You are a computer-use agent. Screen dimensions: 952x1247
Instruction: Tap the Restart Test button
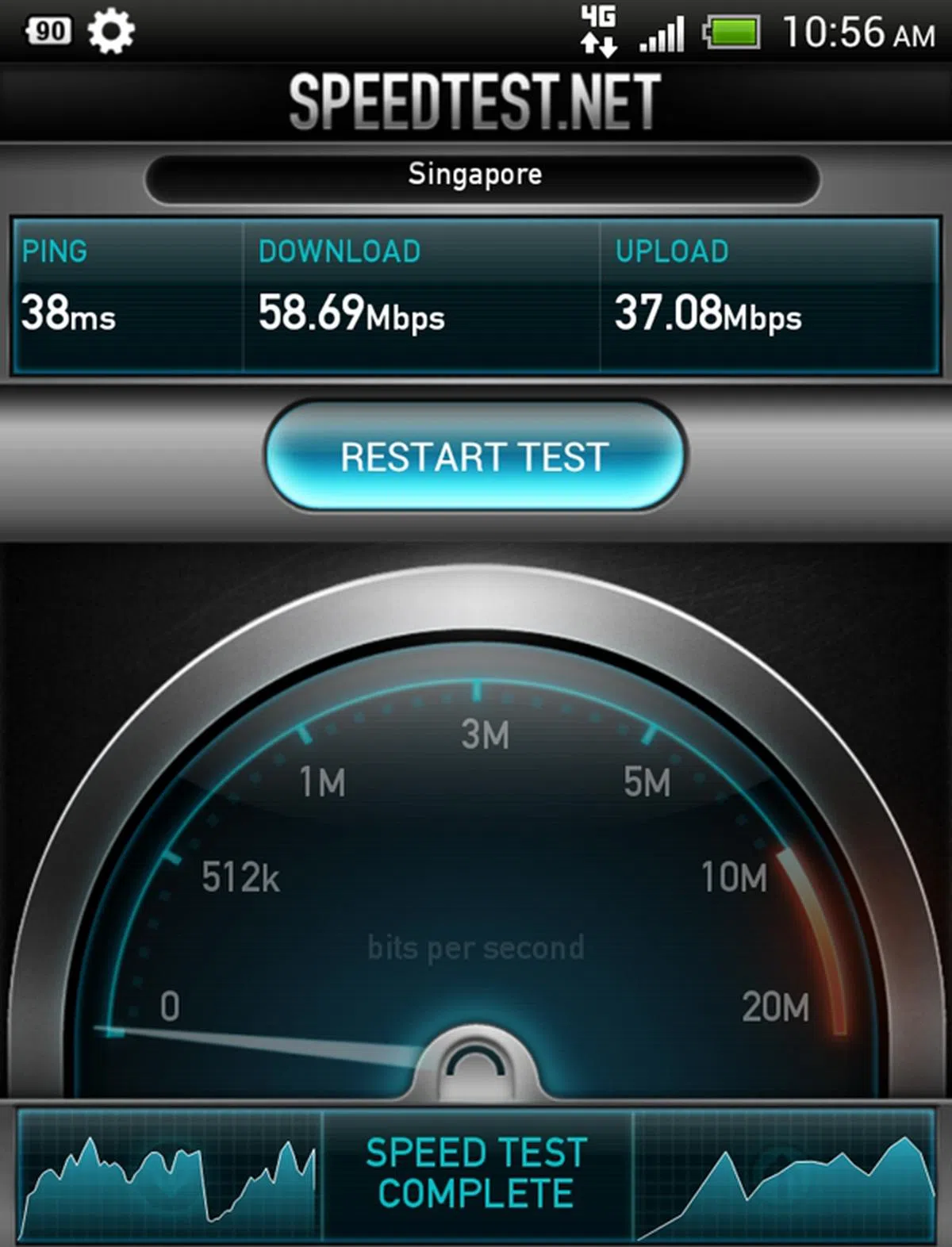pos(474,457)
